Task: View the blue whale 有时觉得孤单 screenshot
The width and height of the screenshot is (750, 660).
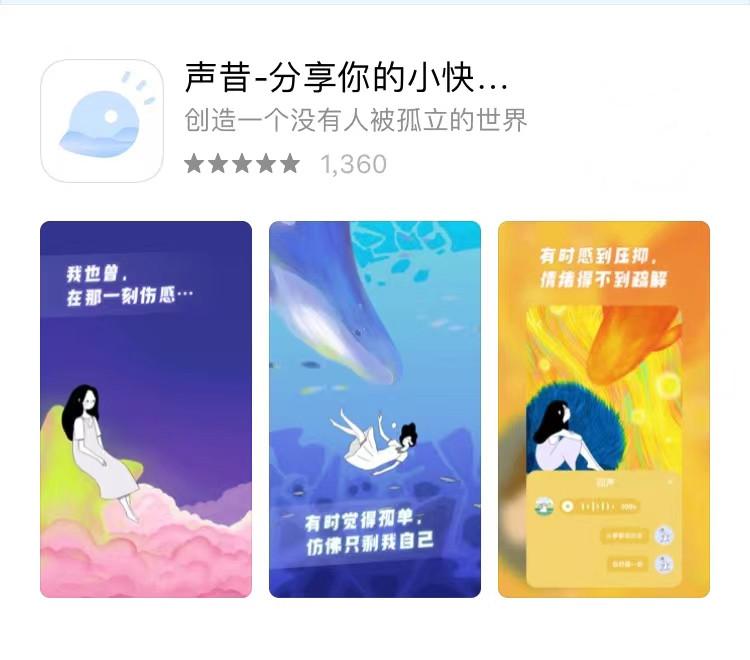Action: (375, 409)
